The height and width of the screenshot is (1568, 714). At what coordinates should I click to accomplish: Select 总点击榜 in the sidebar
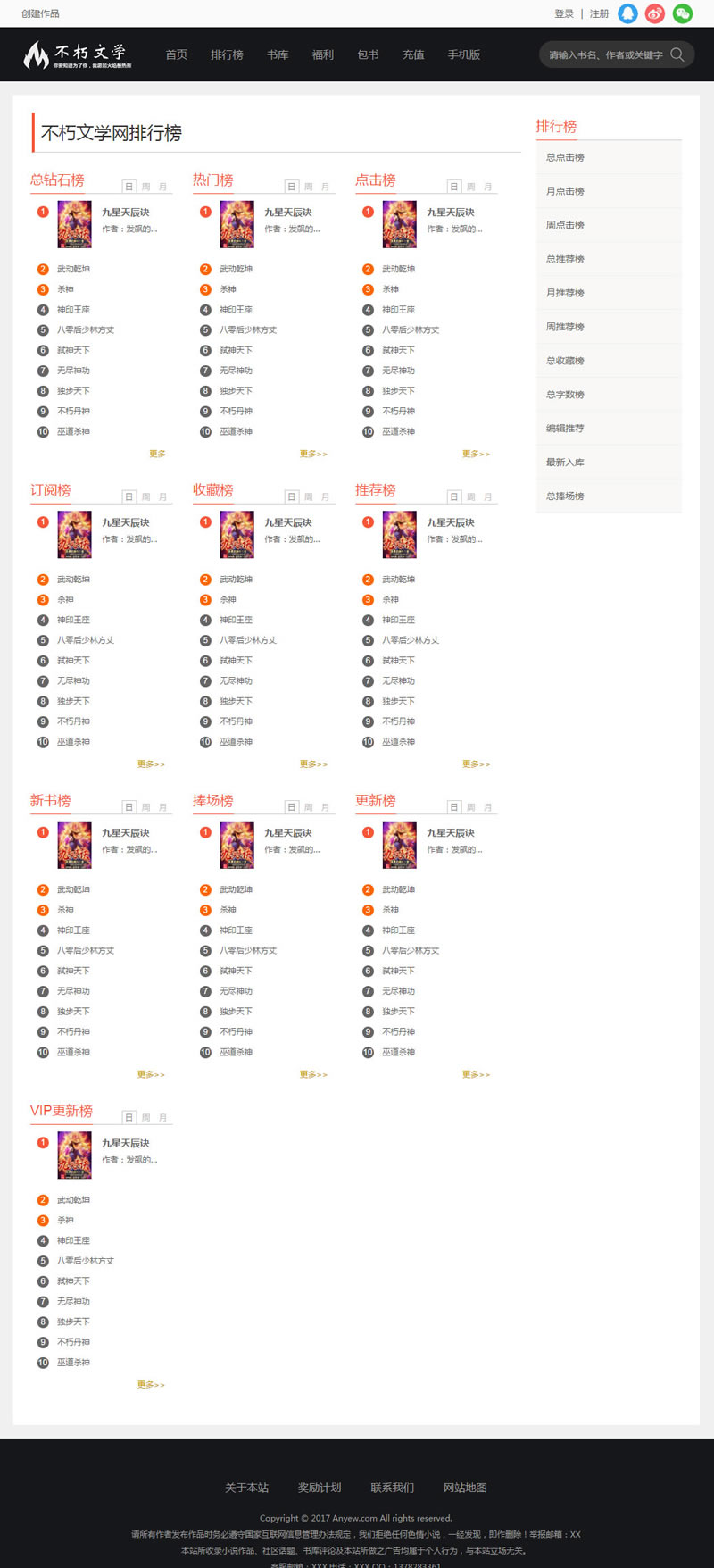pos(565,157)
